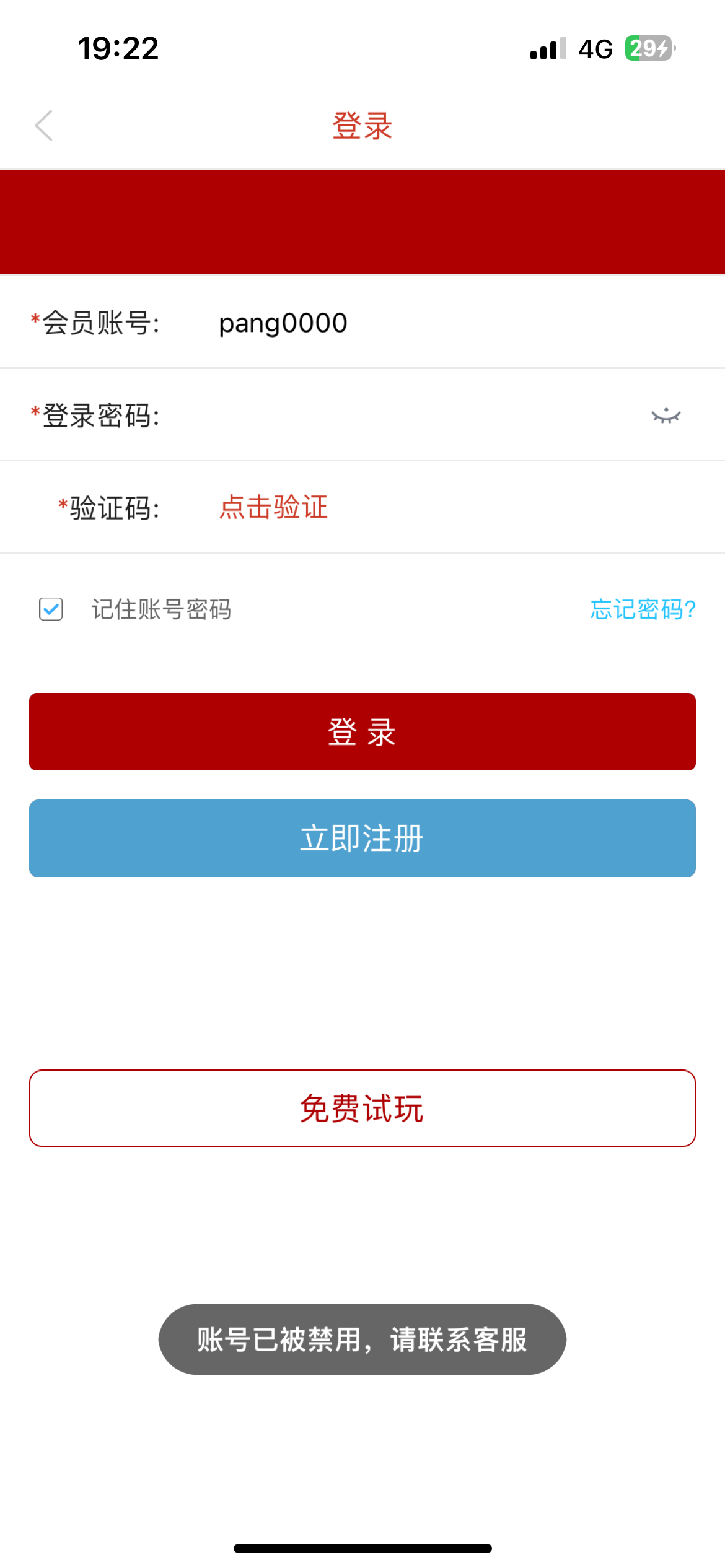Tap the blue 立即注册 button

pos(362,838)
